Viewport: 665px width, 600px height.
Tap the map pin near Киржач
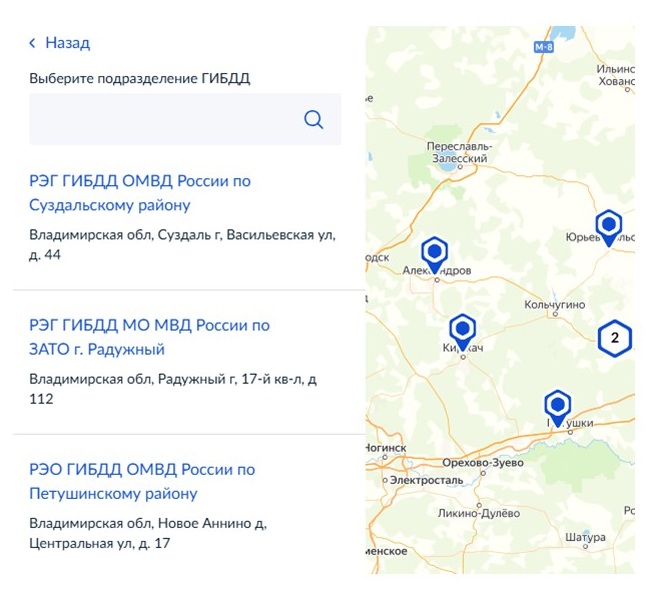(x=462, y=329)
